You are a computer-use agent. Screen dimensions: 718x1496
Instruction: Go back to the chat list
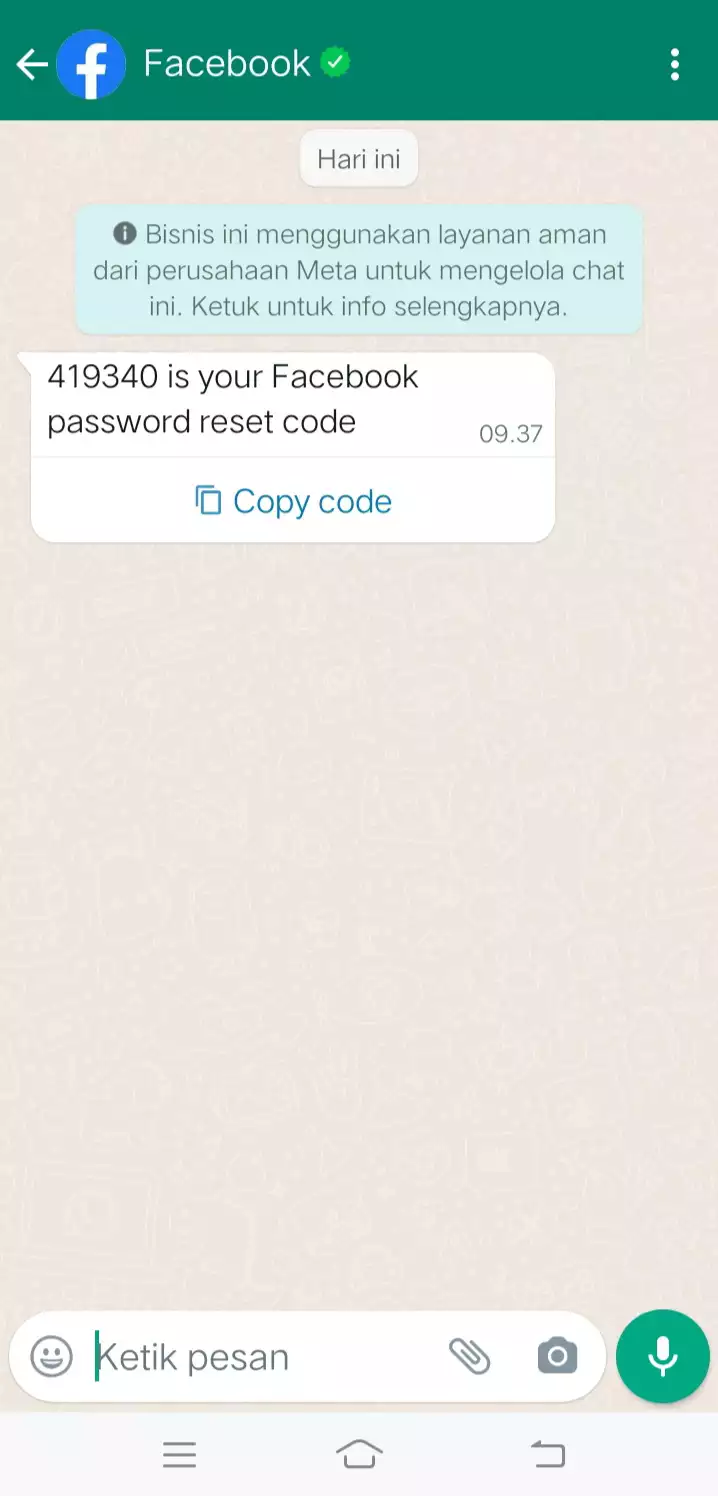click(x=32, y=65)
